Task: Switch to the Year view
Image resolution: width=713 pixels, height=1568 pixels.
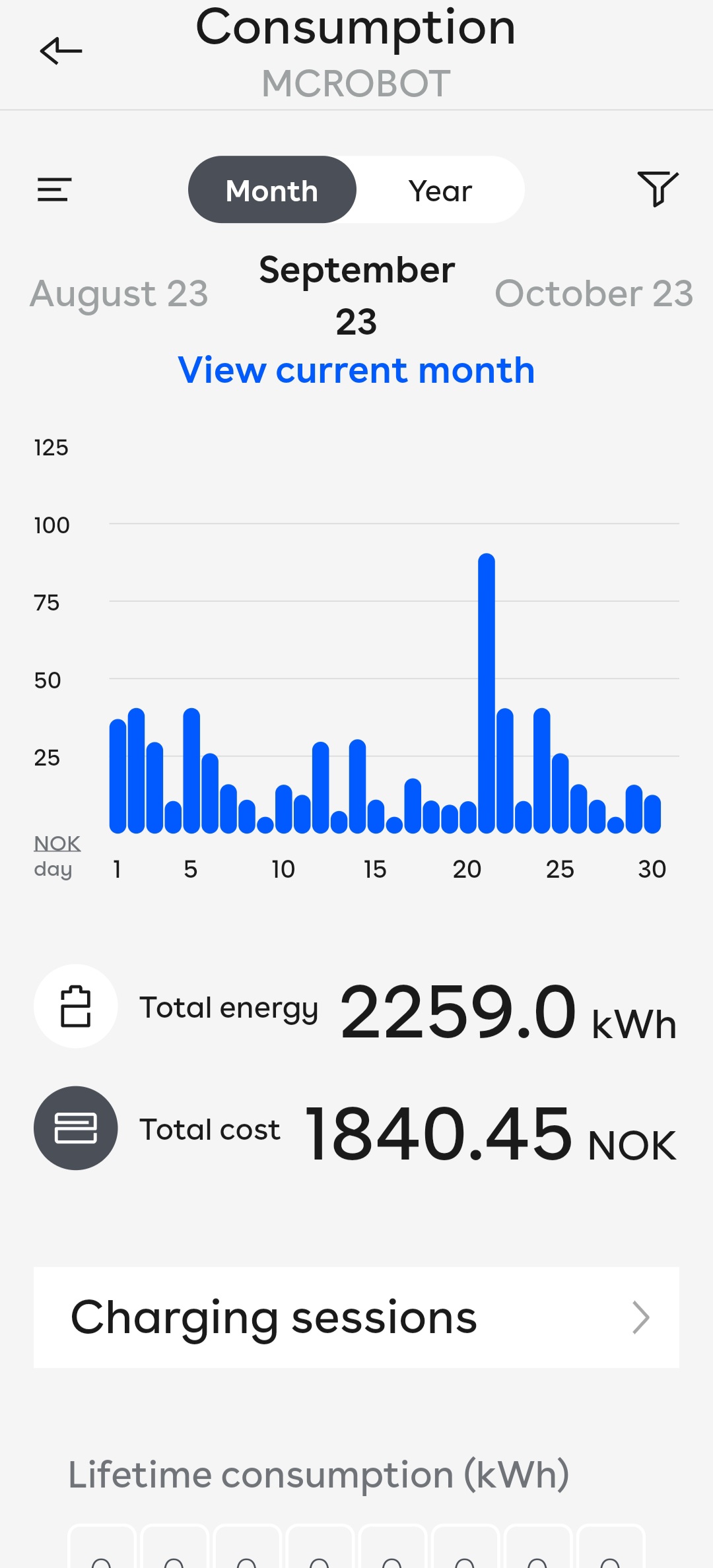Action: (440, 190)
